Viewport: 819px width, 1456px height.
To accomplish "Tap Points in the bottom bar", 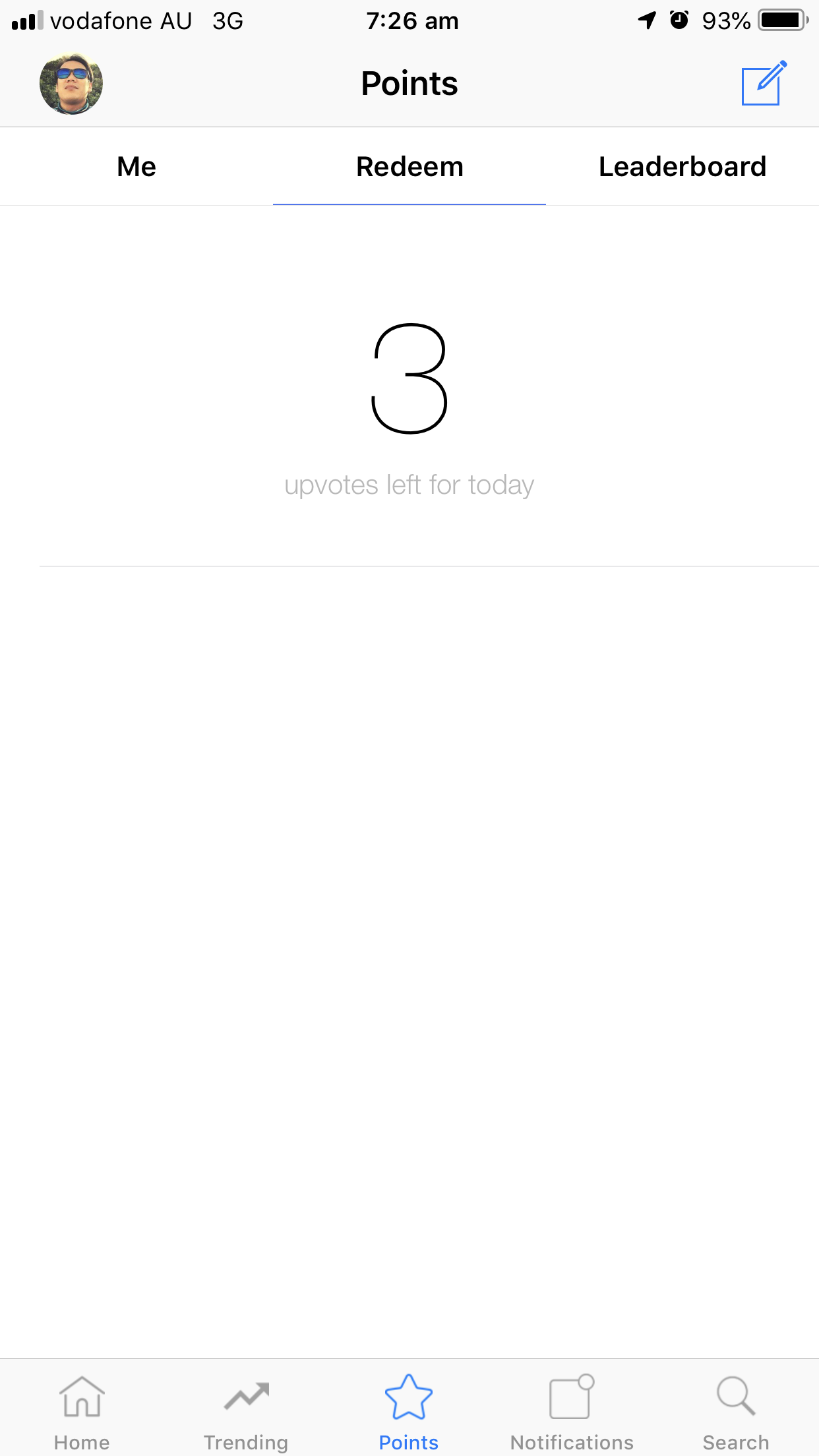I will [x=409, y=1411].
